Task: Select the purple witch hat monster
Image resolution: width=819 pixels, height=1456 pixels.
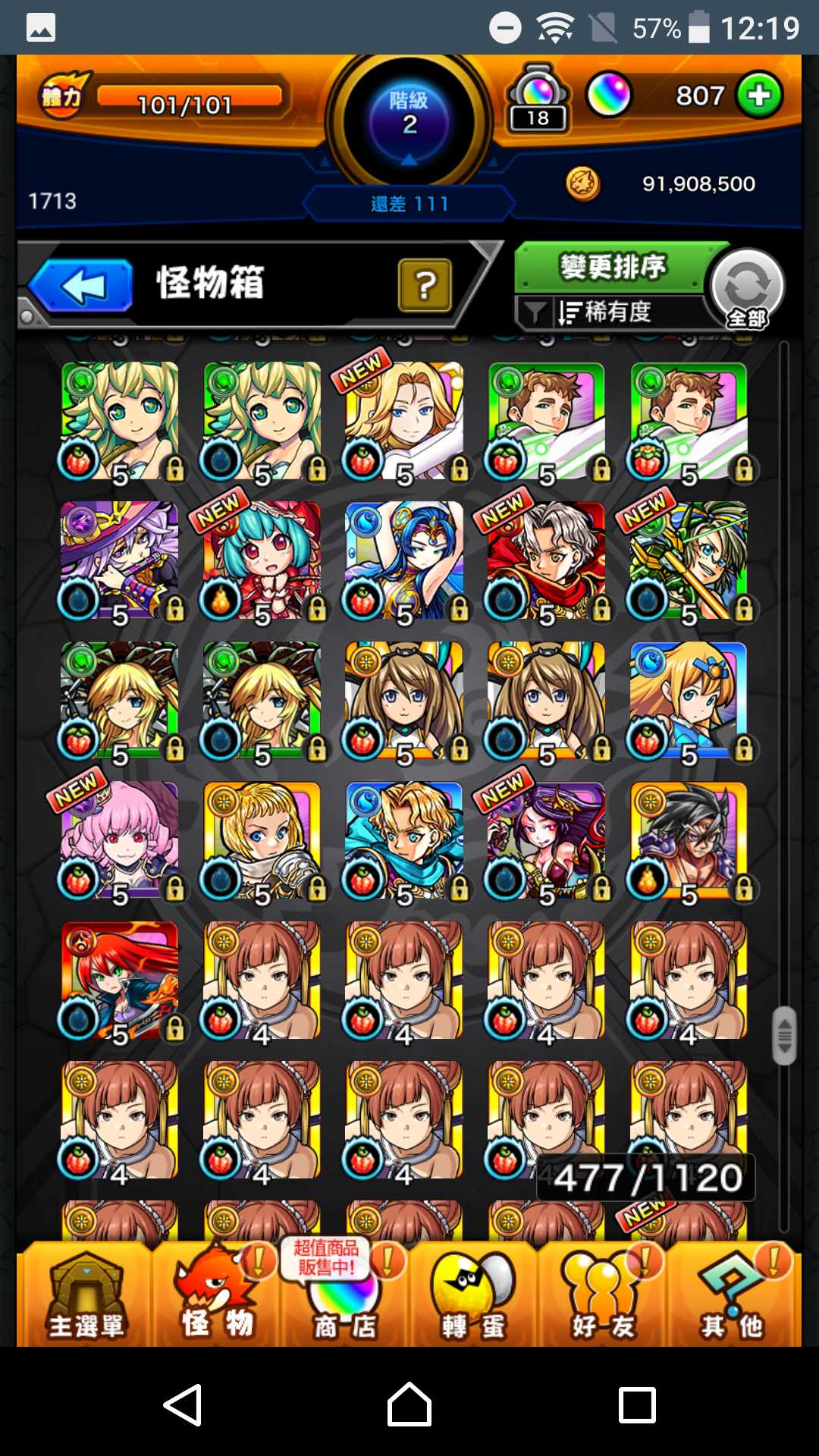Action: 120,560
